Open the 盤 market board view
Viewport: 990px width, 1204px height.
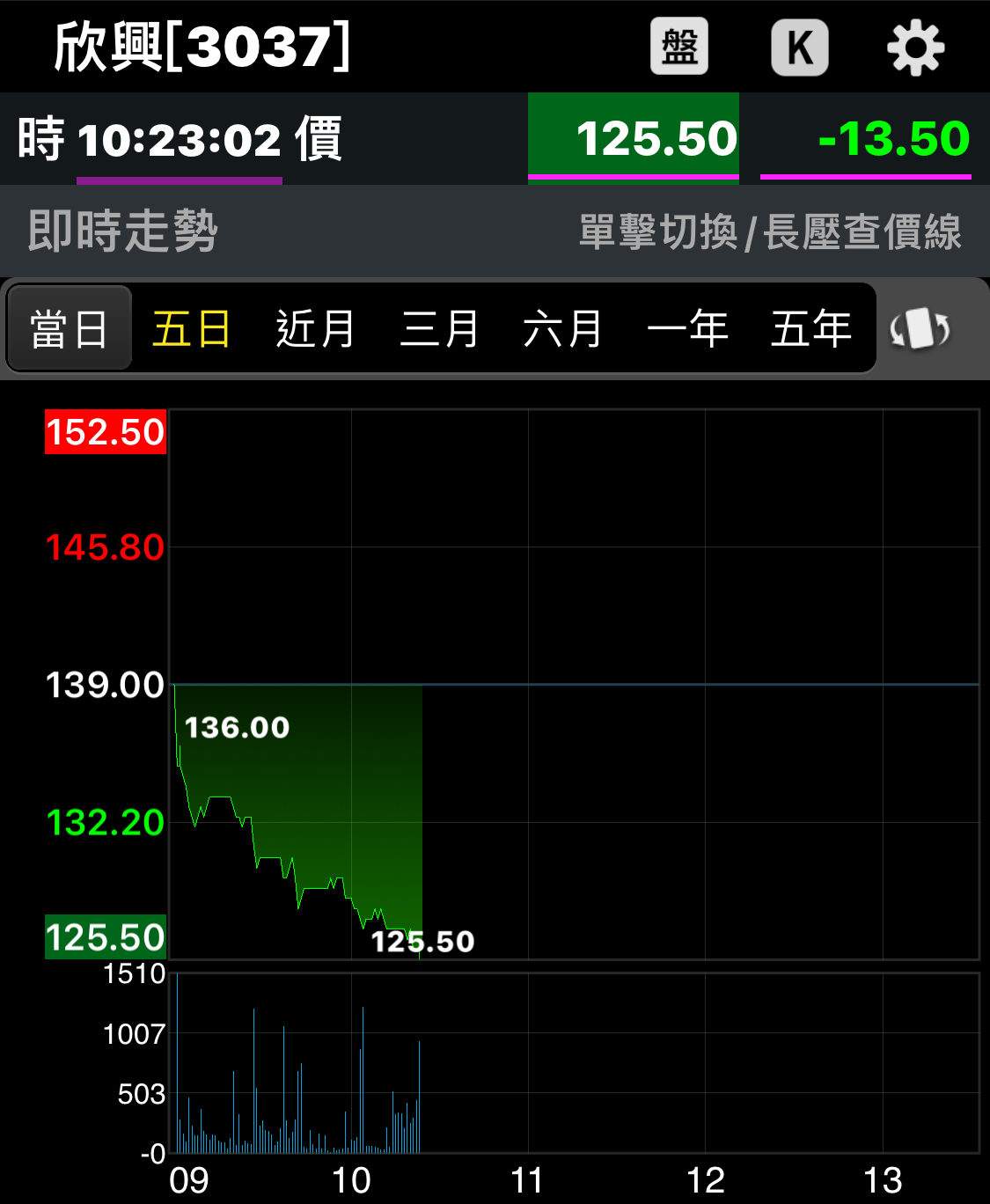tap(678, 47)
